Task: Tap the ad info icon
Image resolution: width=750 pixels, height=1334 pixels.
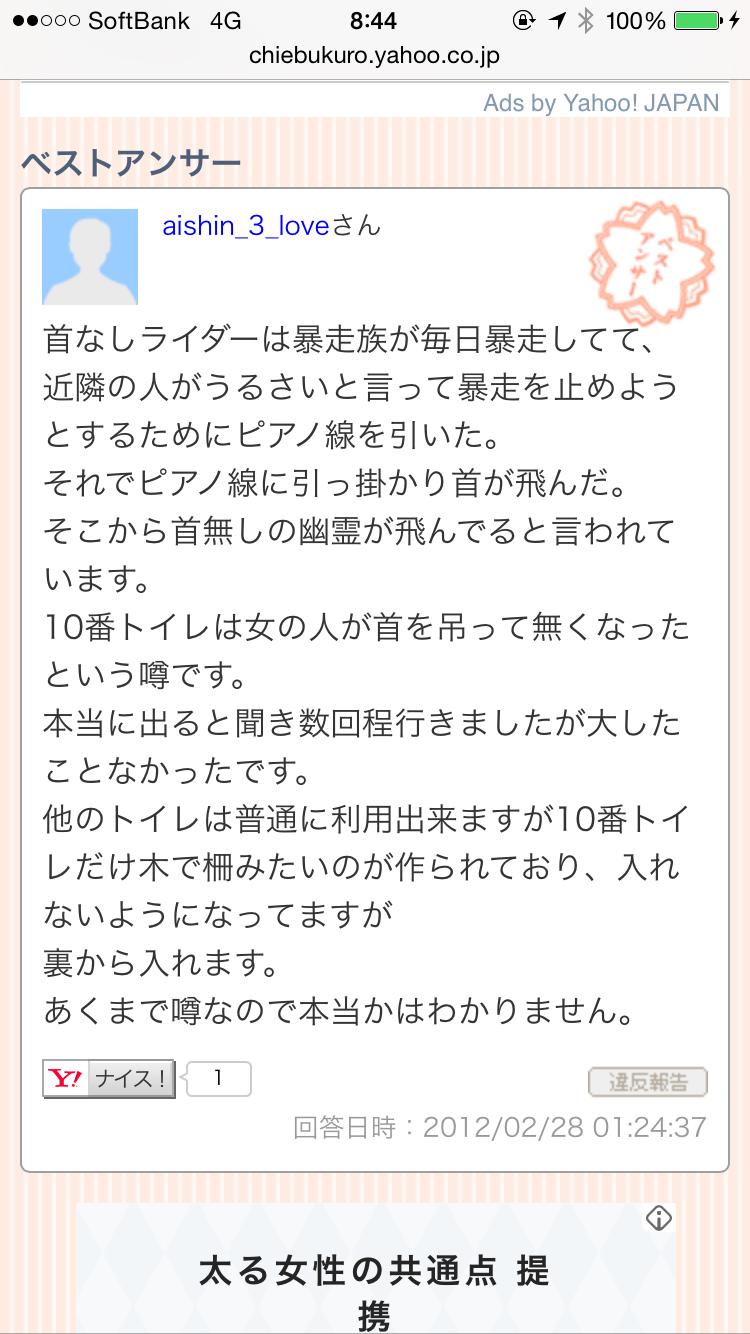Action: click(658, 1218)
